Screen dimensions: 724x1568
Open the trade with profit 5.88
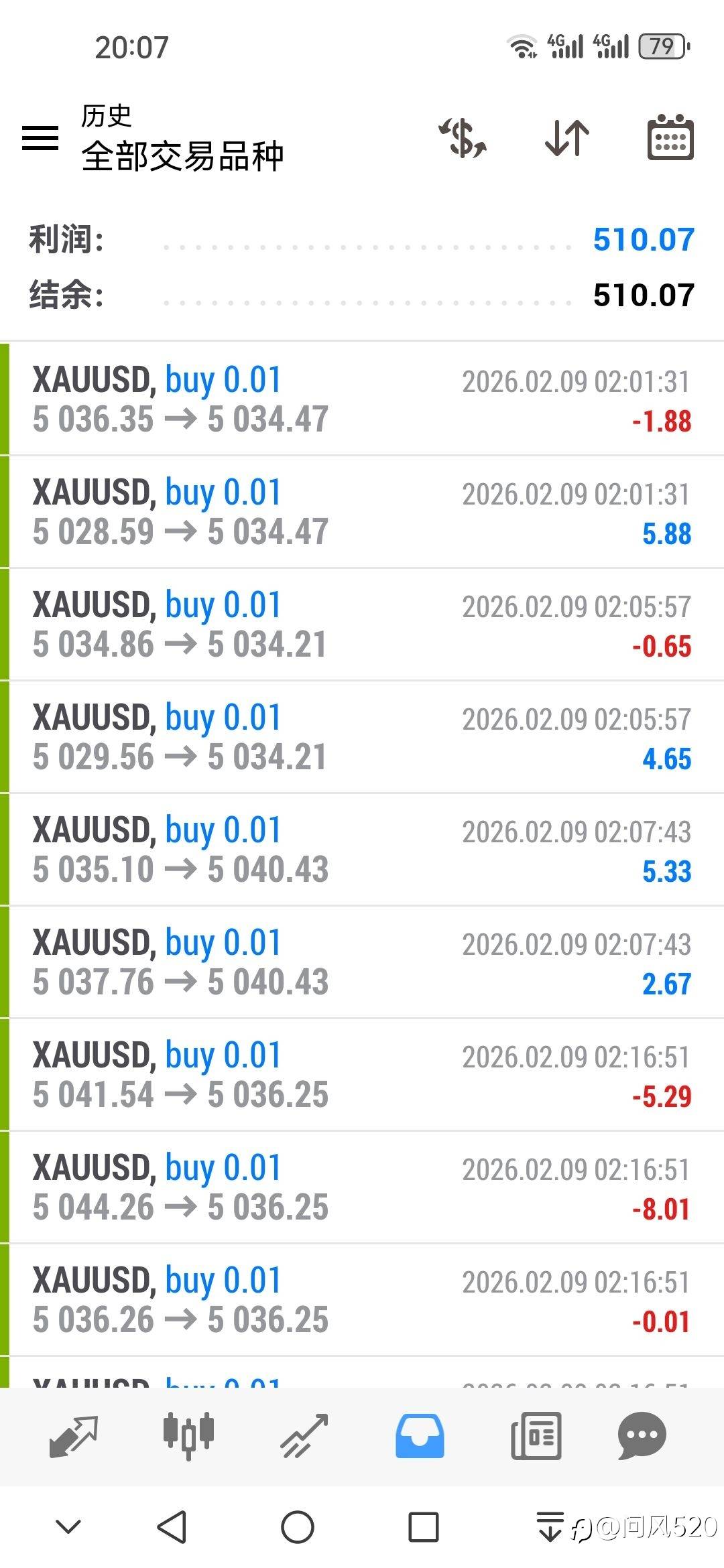point(362,512)
